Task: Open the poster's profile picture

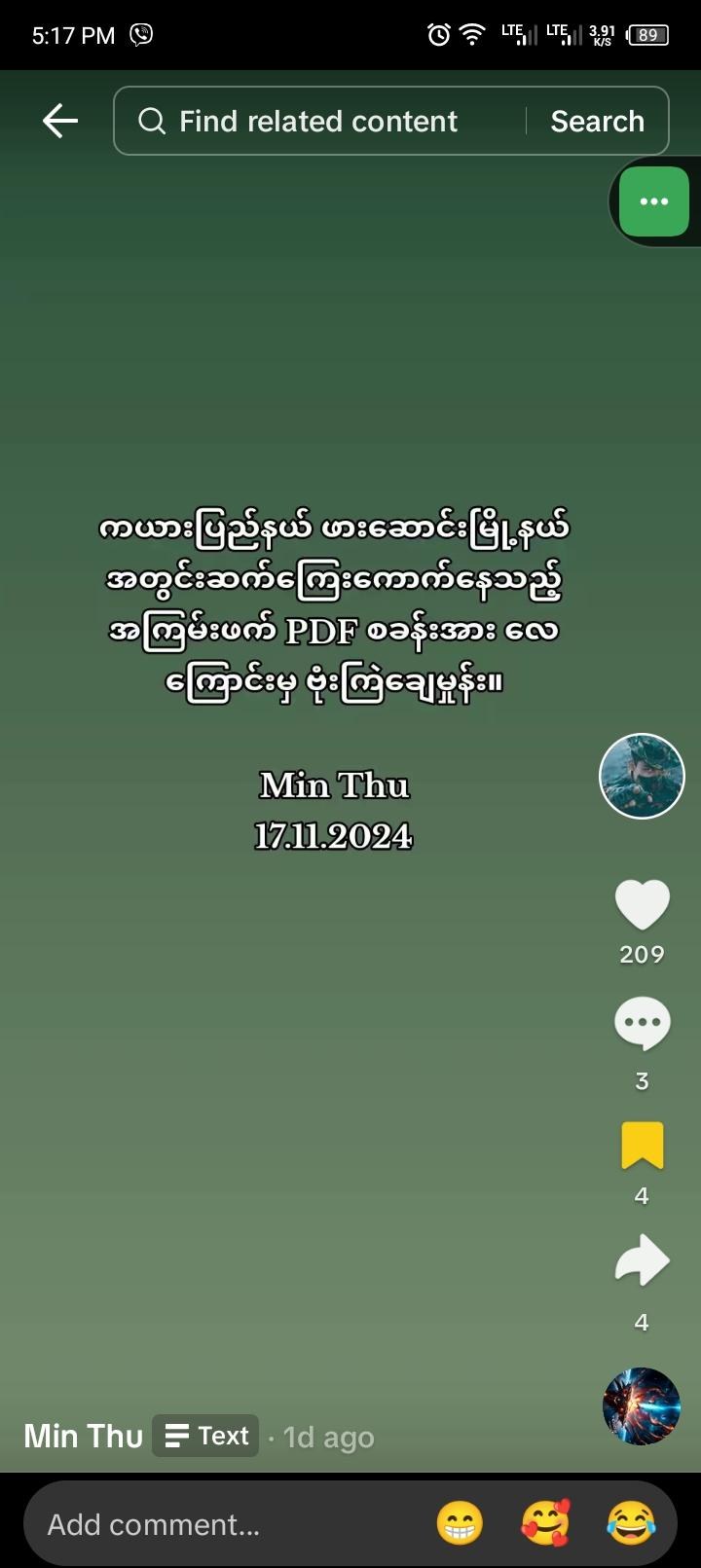Action: coord(642,776)
